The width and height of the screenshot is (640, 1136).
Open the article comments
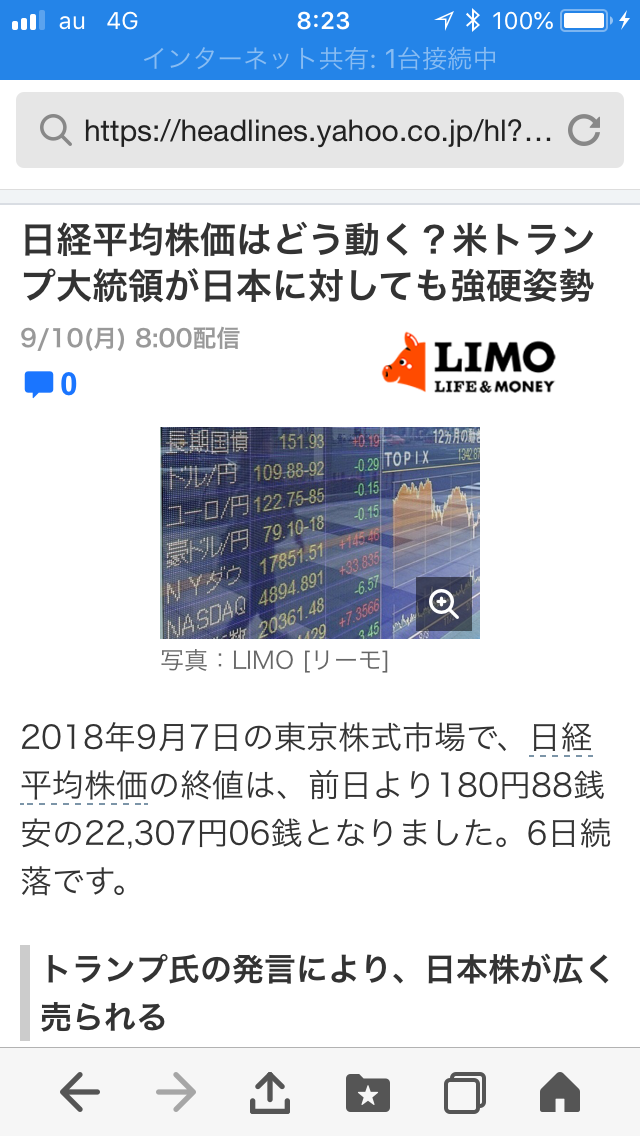click(50, 384)
